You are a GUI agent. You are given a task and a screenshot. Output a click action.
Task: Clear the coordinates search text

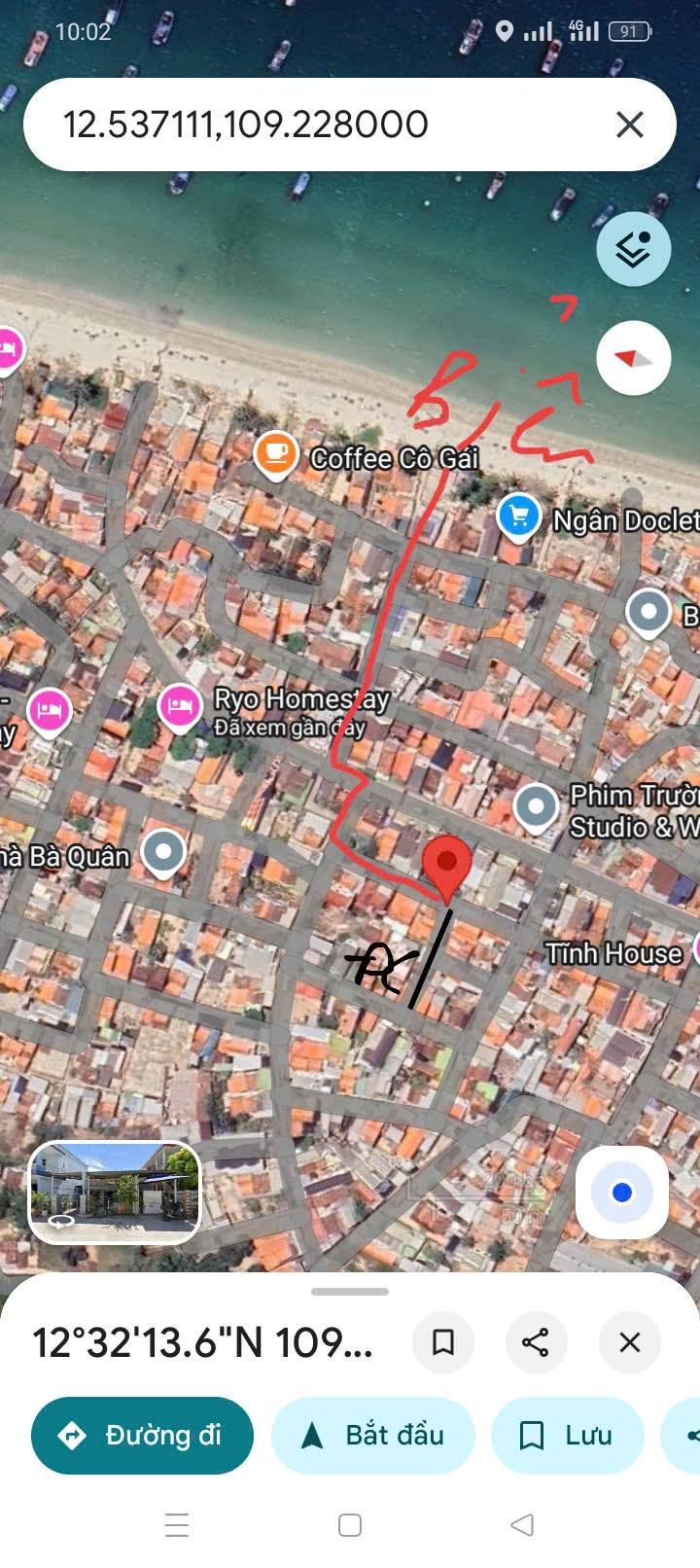point(630,125)
